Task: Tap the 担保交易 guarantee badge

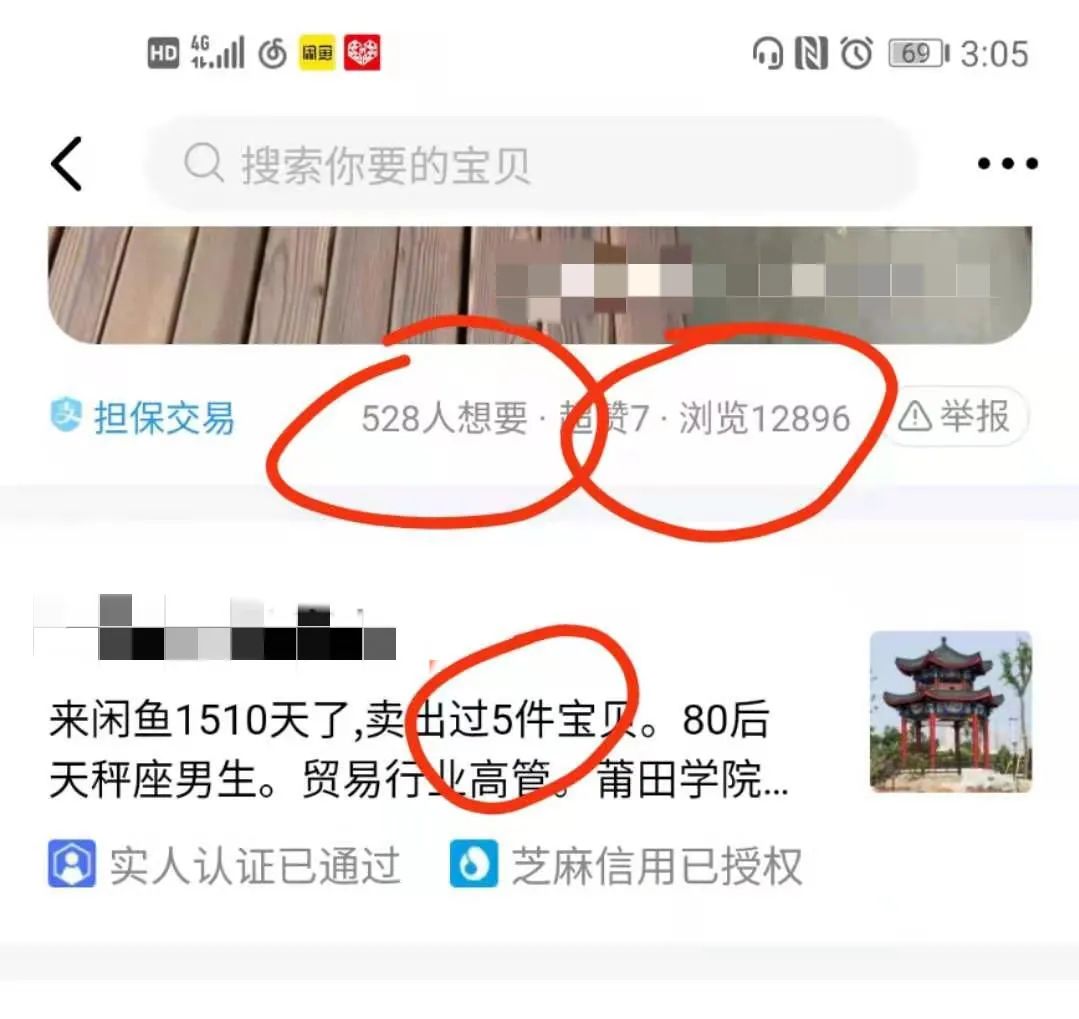Action: (x=143, y=417)
